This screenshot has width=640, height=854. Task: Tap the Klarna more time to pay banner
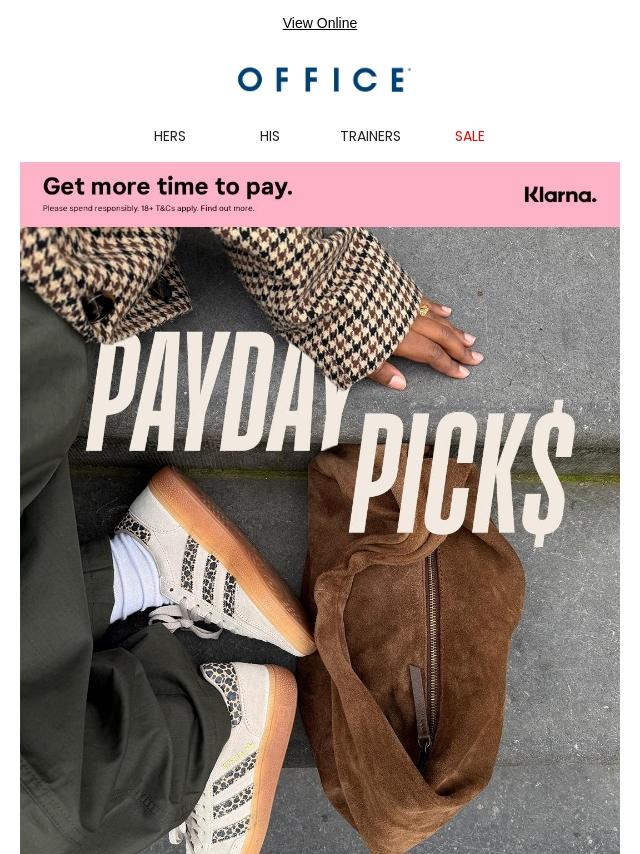tap(320, 194)
